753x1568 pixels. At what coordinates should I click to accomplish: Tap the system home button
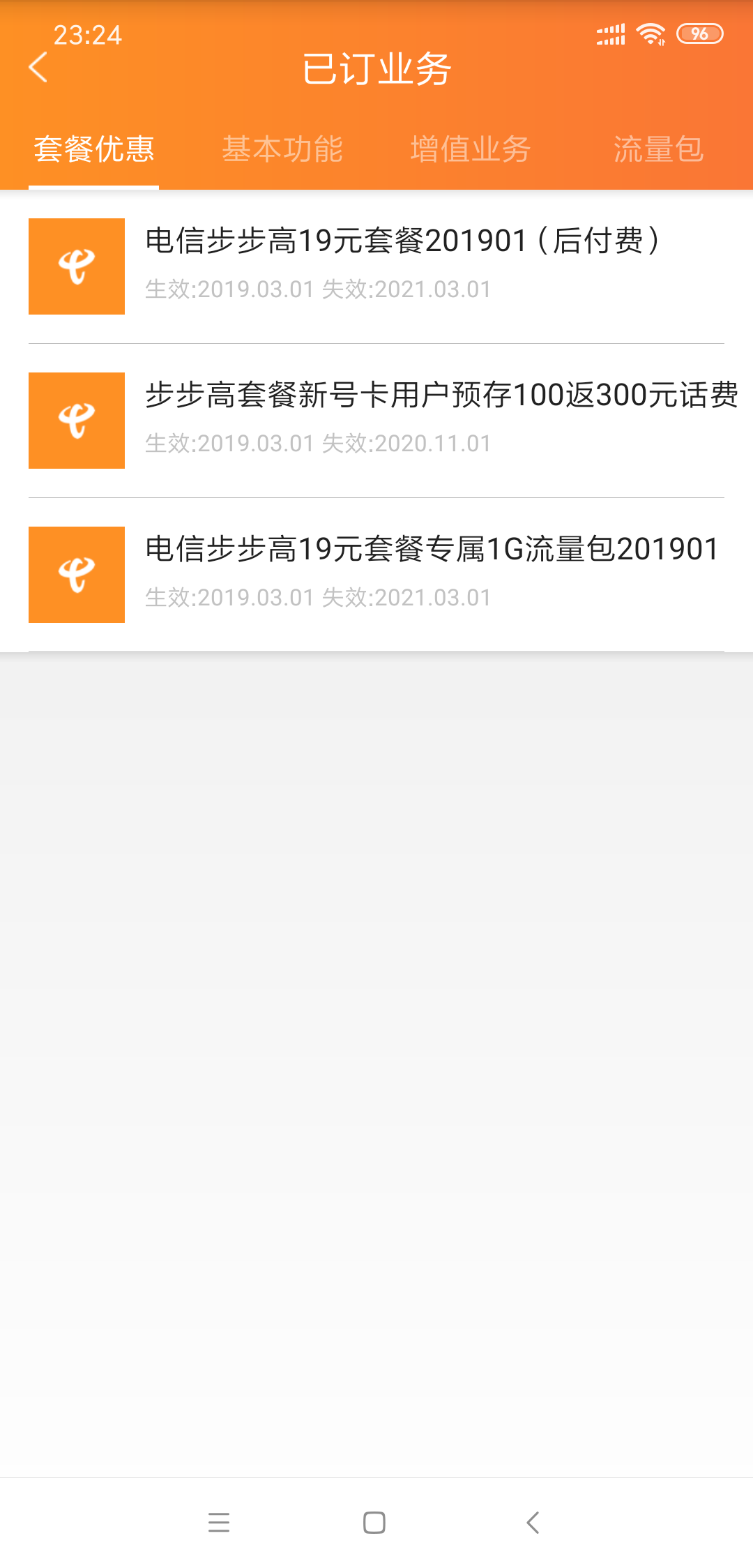(x=374, y=1523)
